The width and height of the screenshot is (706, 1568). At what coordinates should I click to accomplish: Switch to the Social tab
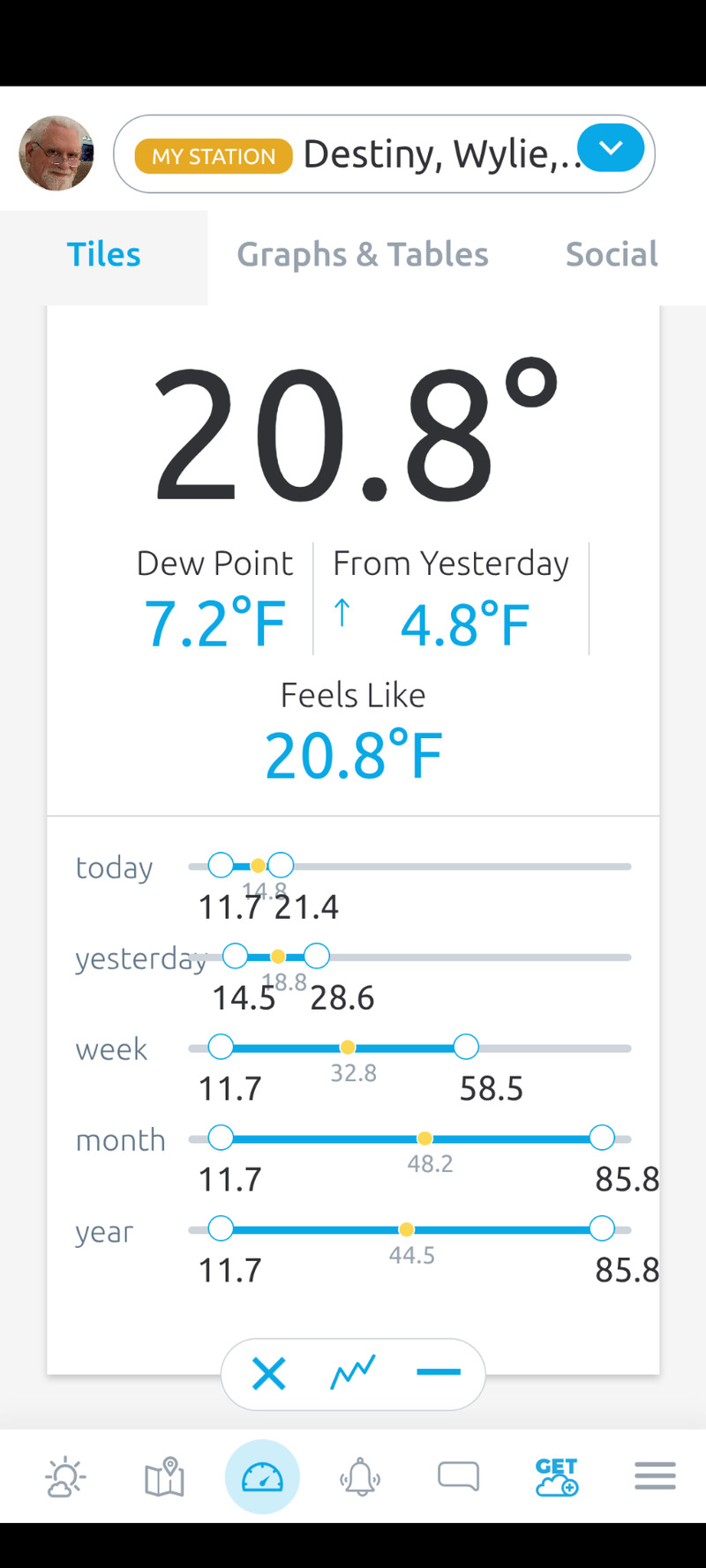click(x=611, y=254)
